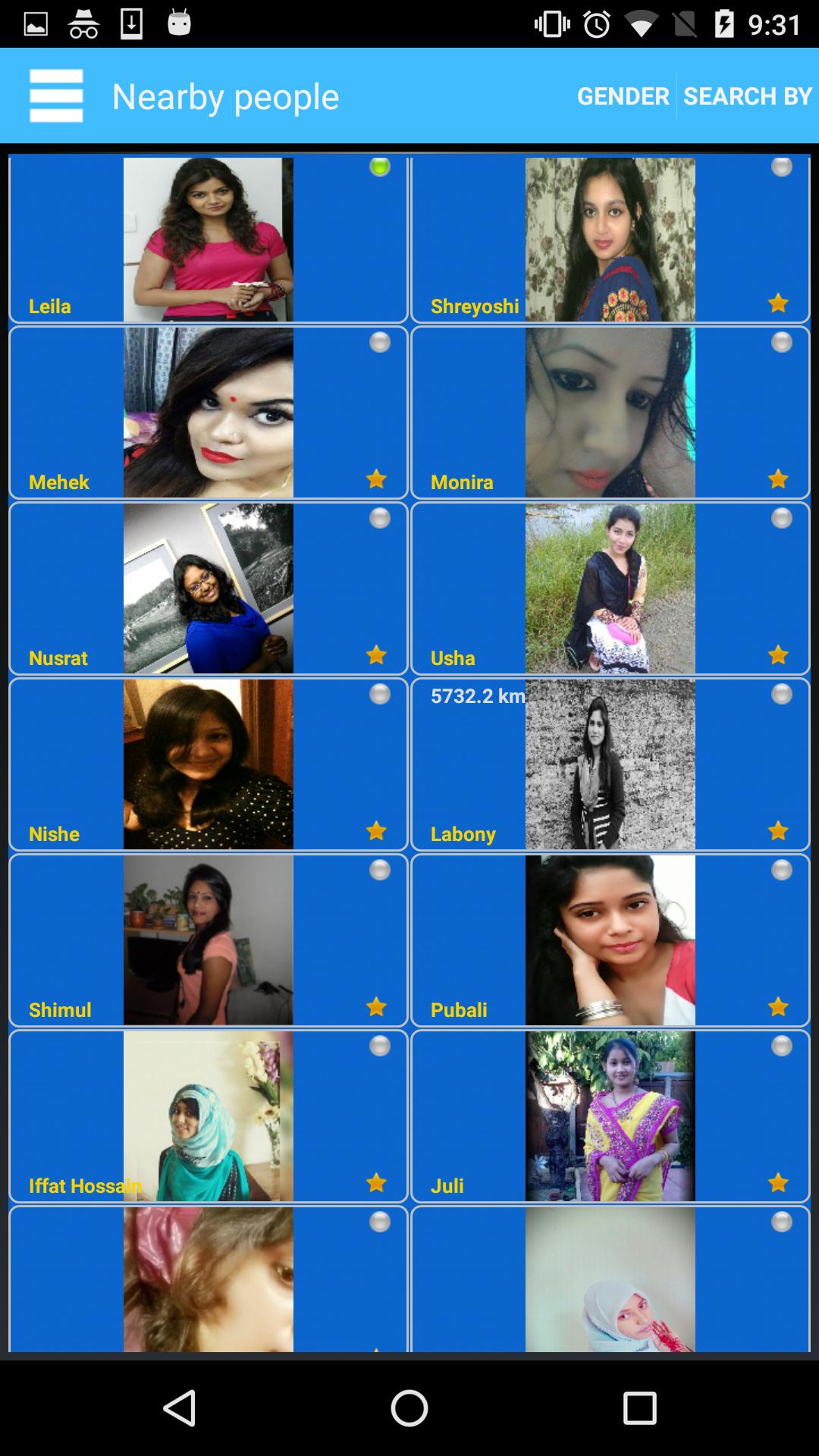Open the hamburger navigation menu
This screenshot has height=1456, width=819.
(56, 96)
